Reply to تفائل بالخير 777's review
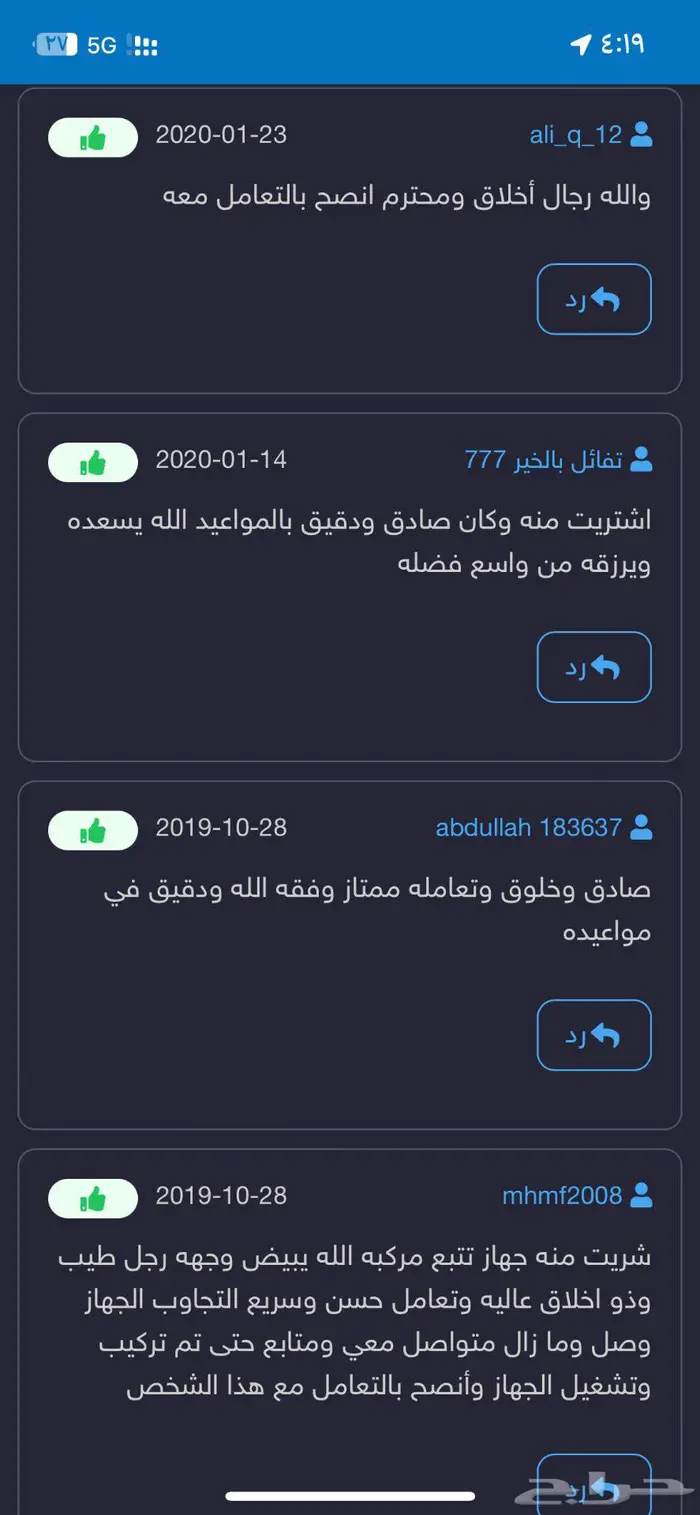This screenshot has height=1515, width=700. click(594, 667)
